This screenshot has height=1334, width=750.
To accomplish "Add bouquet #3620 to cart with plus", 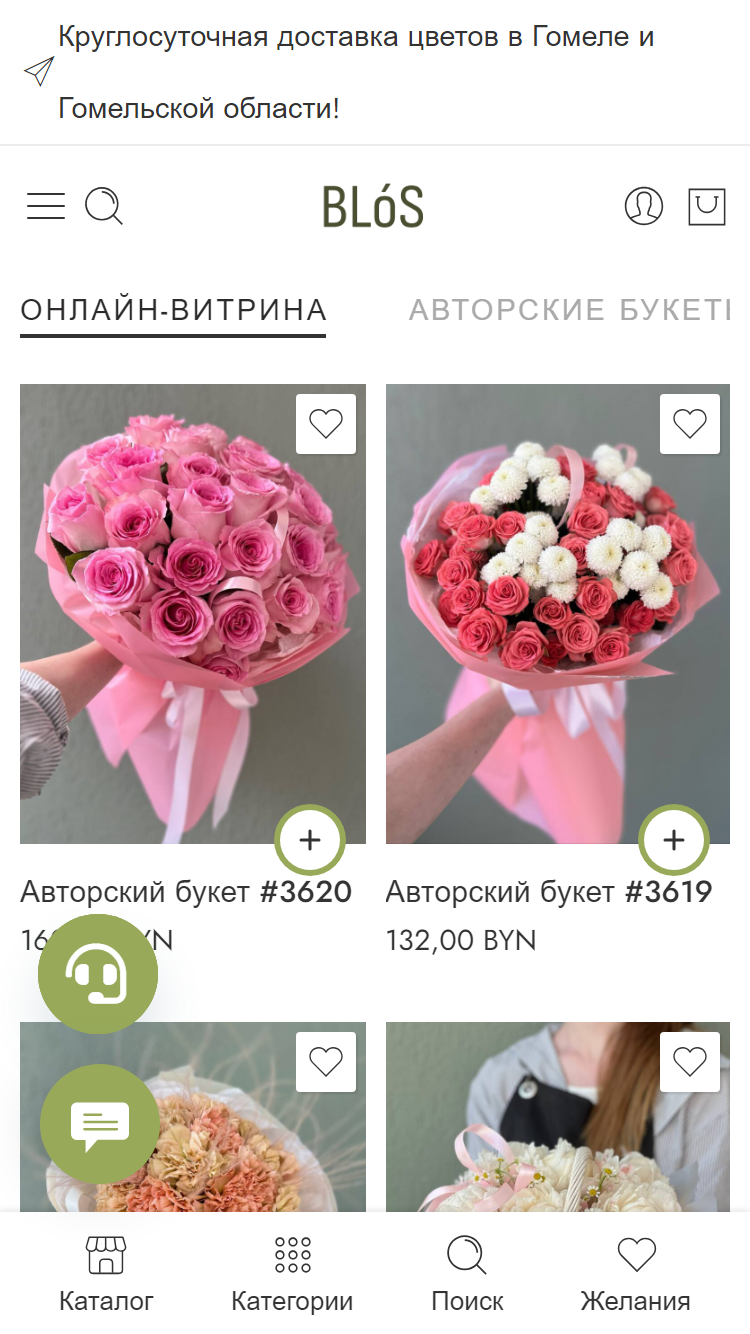I will [x=310, y=840].
